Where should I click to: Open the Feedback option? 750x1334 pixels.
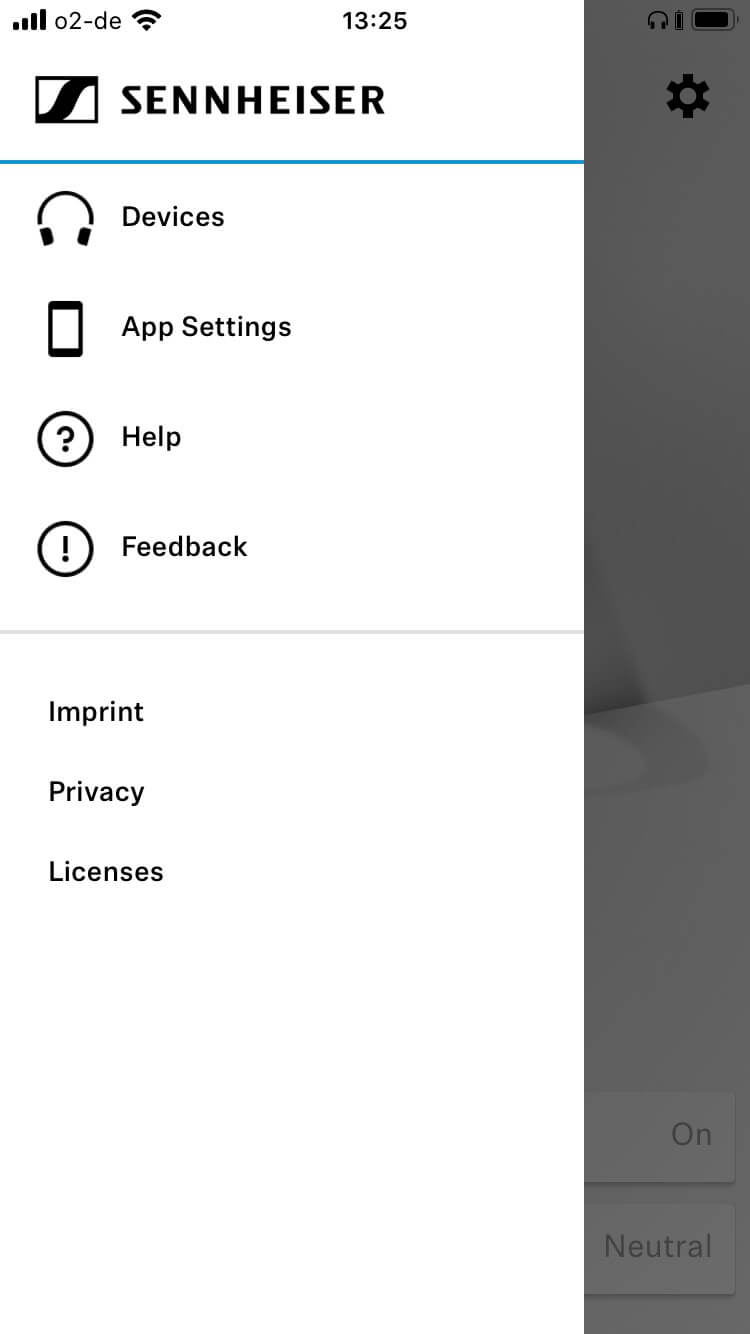click(x=184, y=547)
